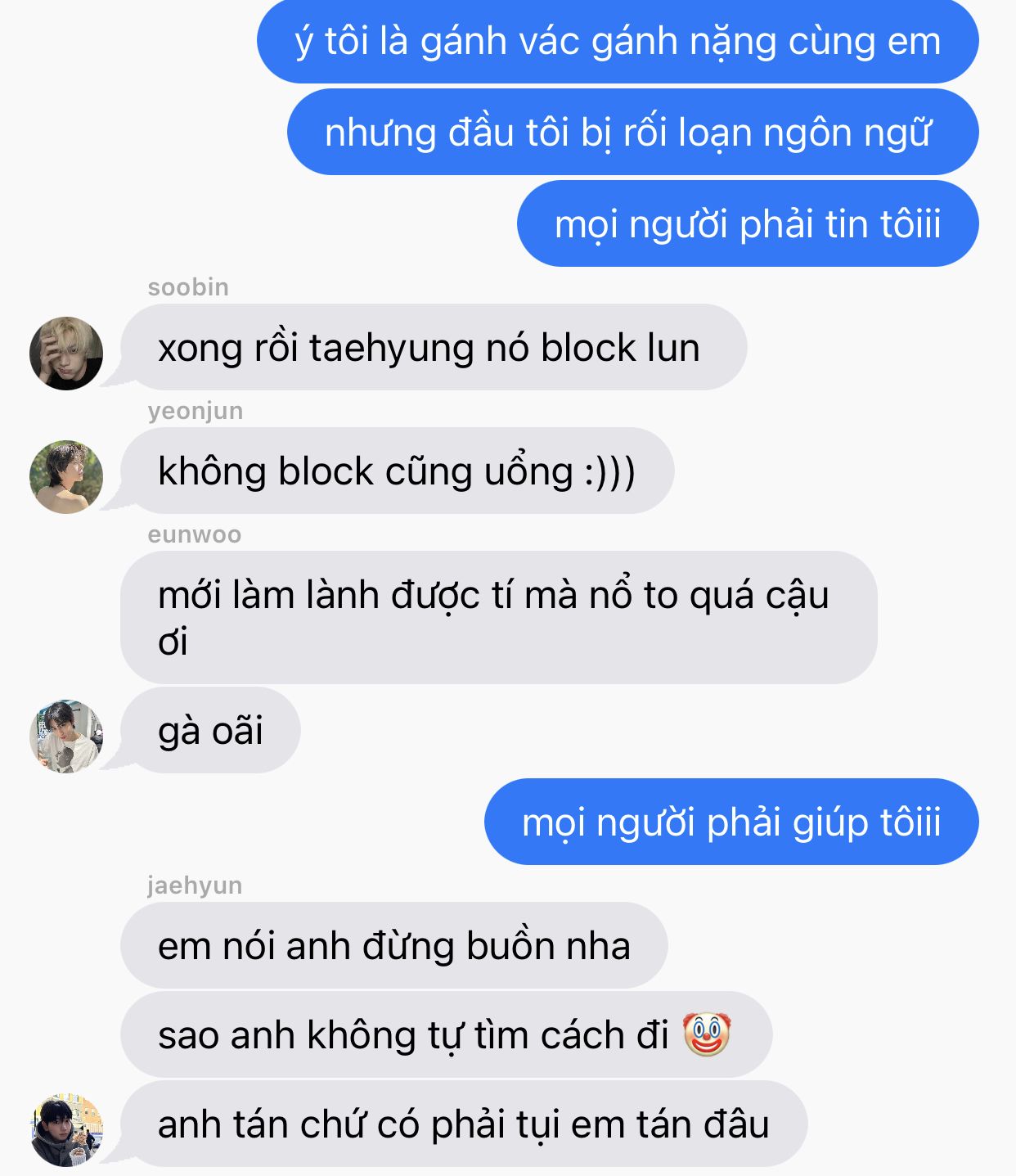View eunwoo's profile avatar
This screenshot has height=1176, width=1016.
pyautogui.click(x=66, y=737)
